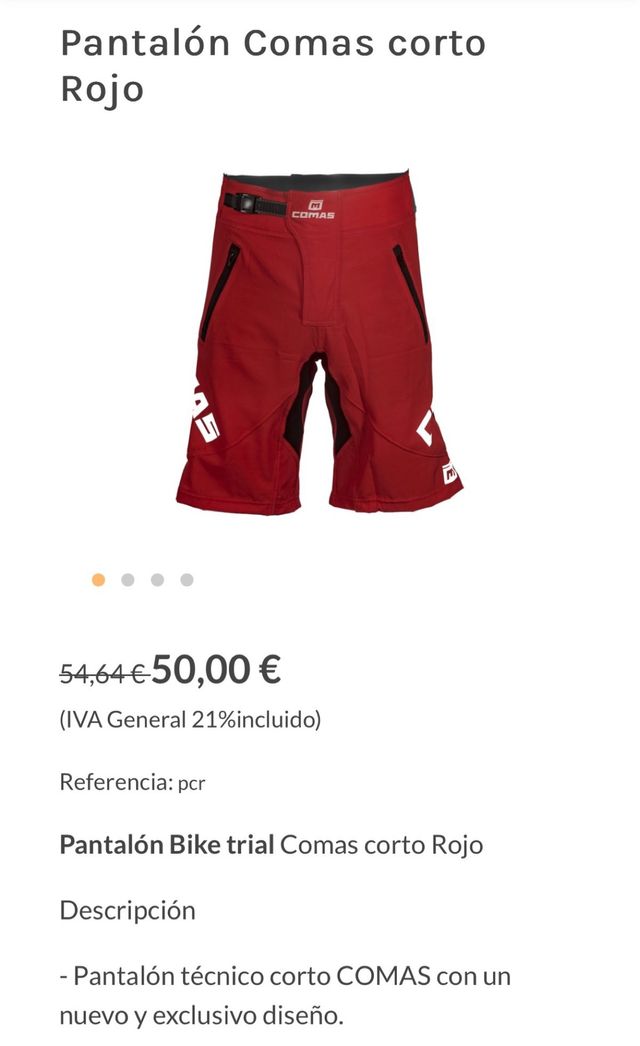Open the red Comas shorts product image
Screen dimensions: 640x1046
point(318,343)
